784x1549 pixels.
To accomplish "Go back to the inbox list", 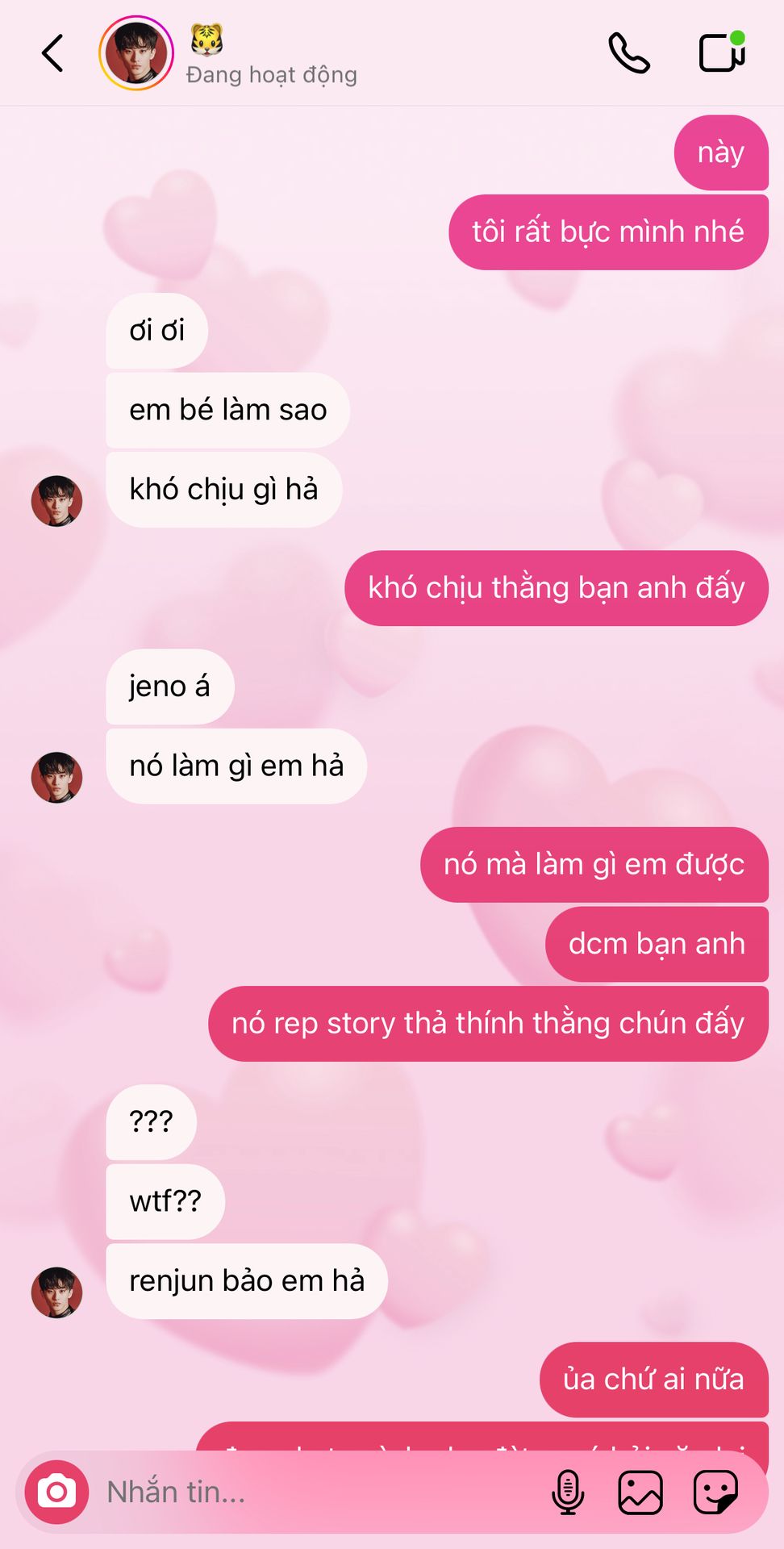I will 53,53.
